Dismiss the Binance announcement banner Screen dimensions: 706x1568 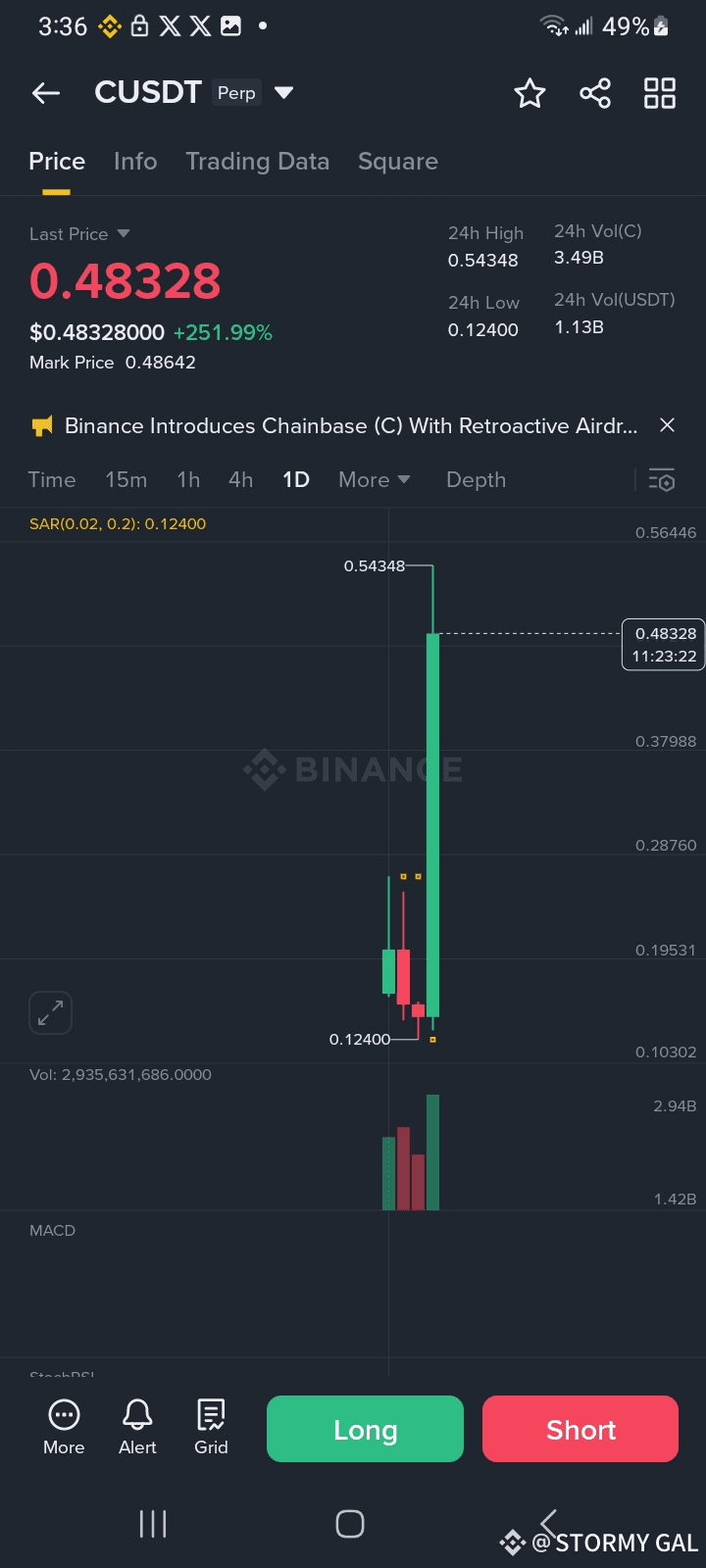pyautogui.click(x=667, y=425)
